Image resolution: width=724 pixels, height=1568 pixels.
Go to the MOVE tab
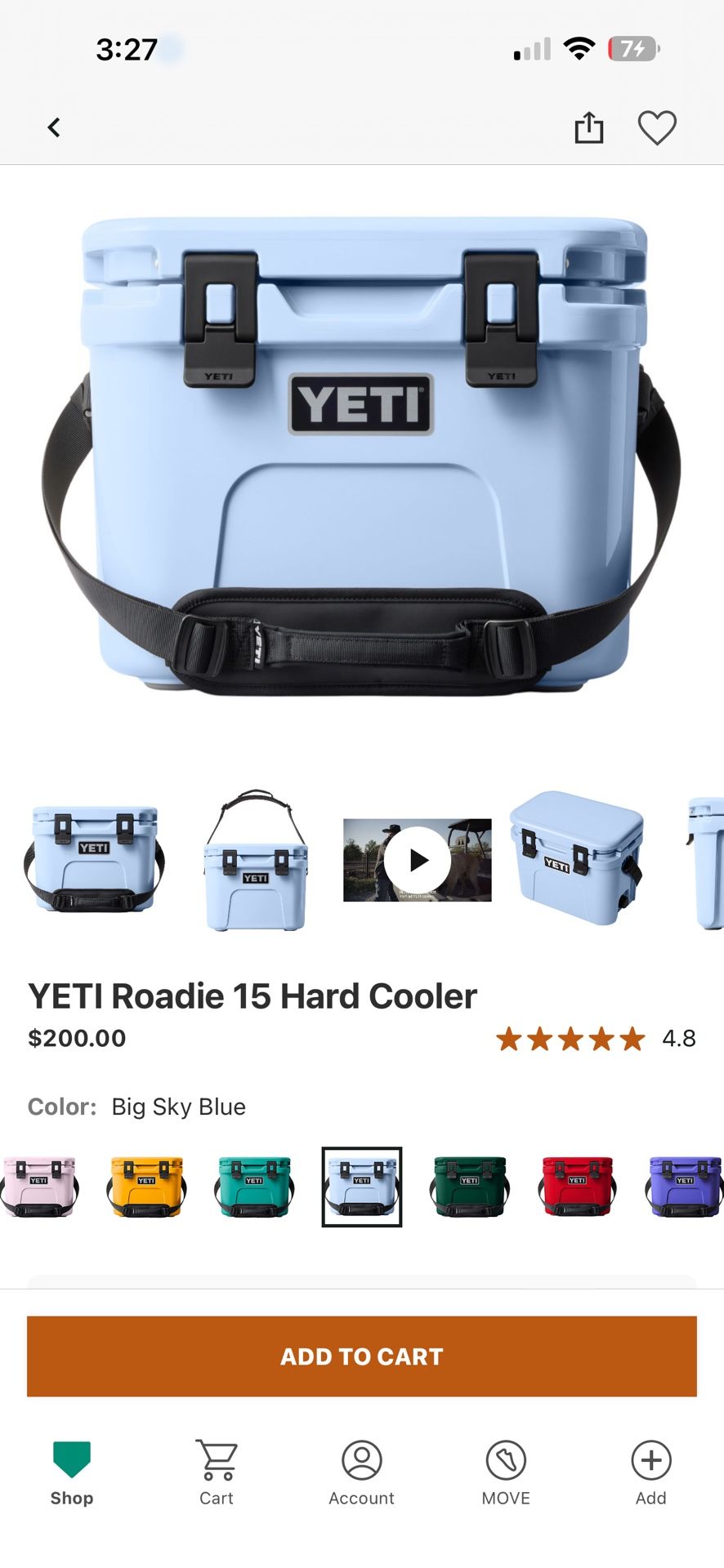coord(506,1473)
